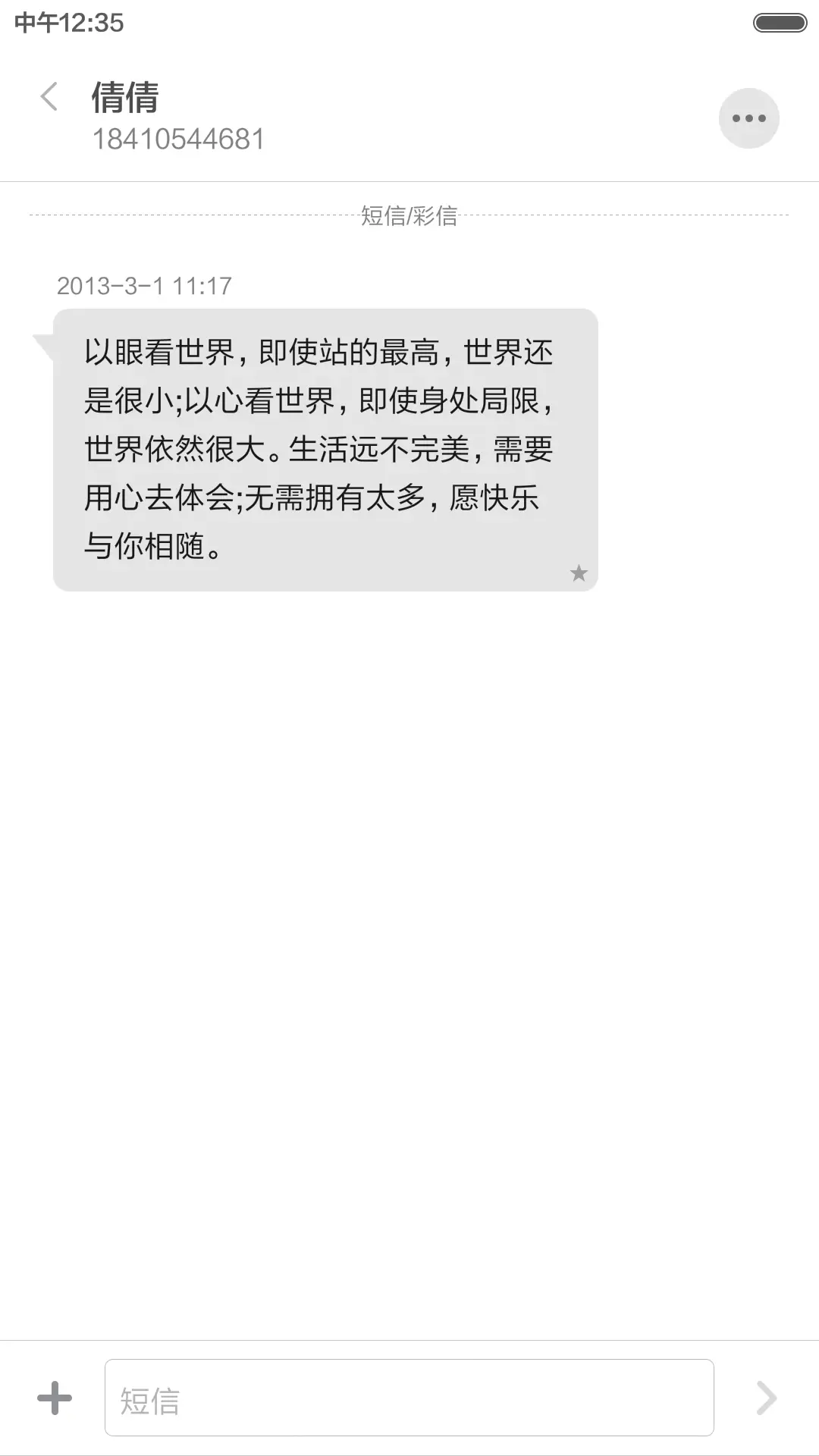Tap the contact name 倩倩
This screenshot has height=1456, width=819.
tap(124, 98)
